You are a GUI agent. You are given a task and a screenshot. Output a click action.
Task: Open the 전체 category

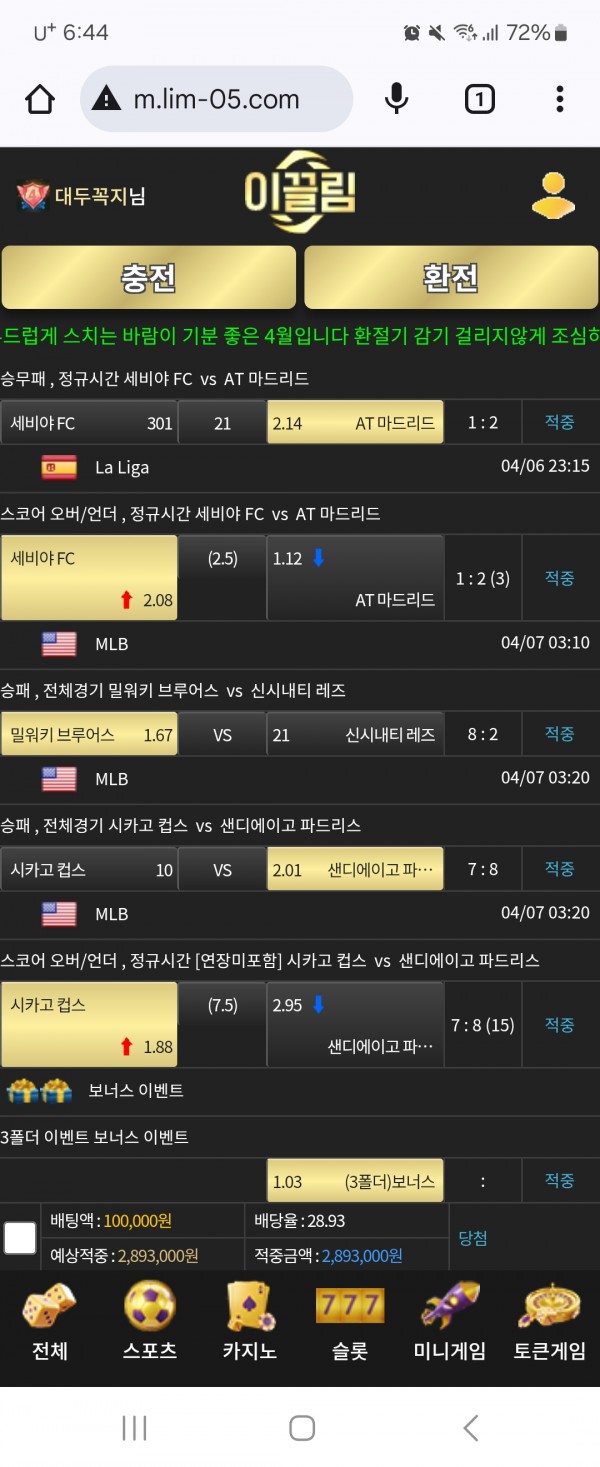point(50,1322)
